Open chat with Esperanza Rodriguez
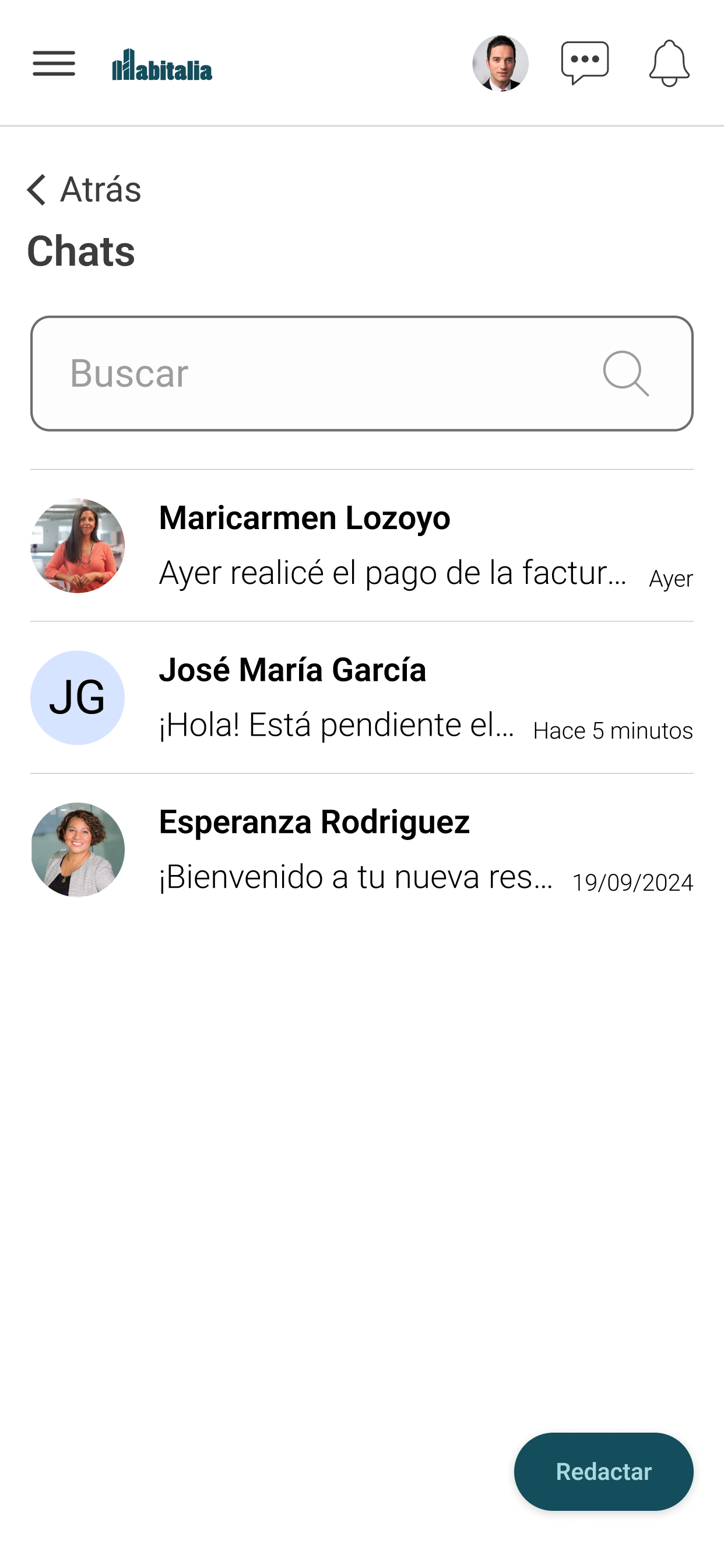The width and height of the screenshot is (724, 1568). pyautogui.click(x=362, y=850)
